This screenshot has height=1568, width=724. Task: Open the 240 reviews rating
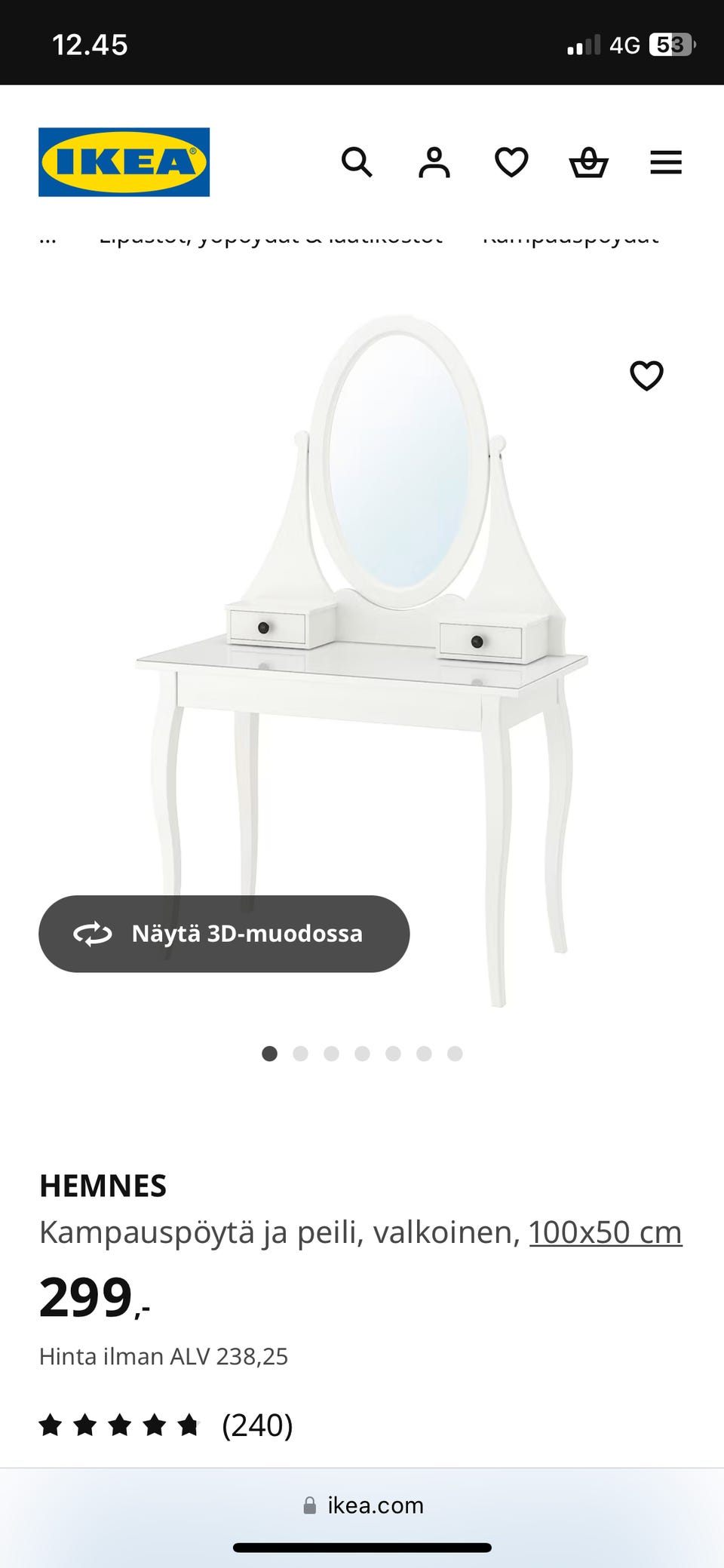[x=166, y=1425]
